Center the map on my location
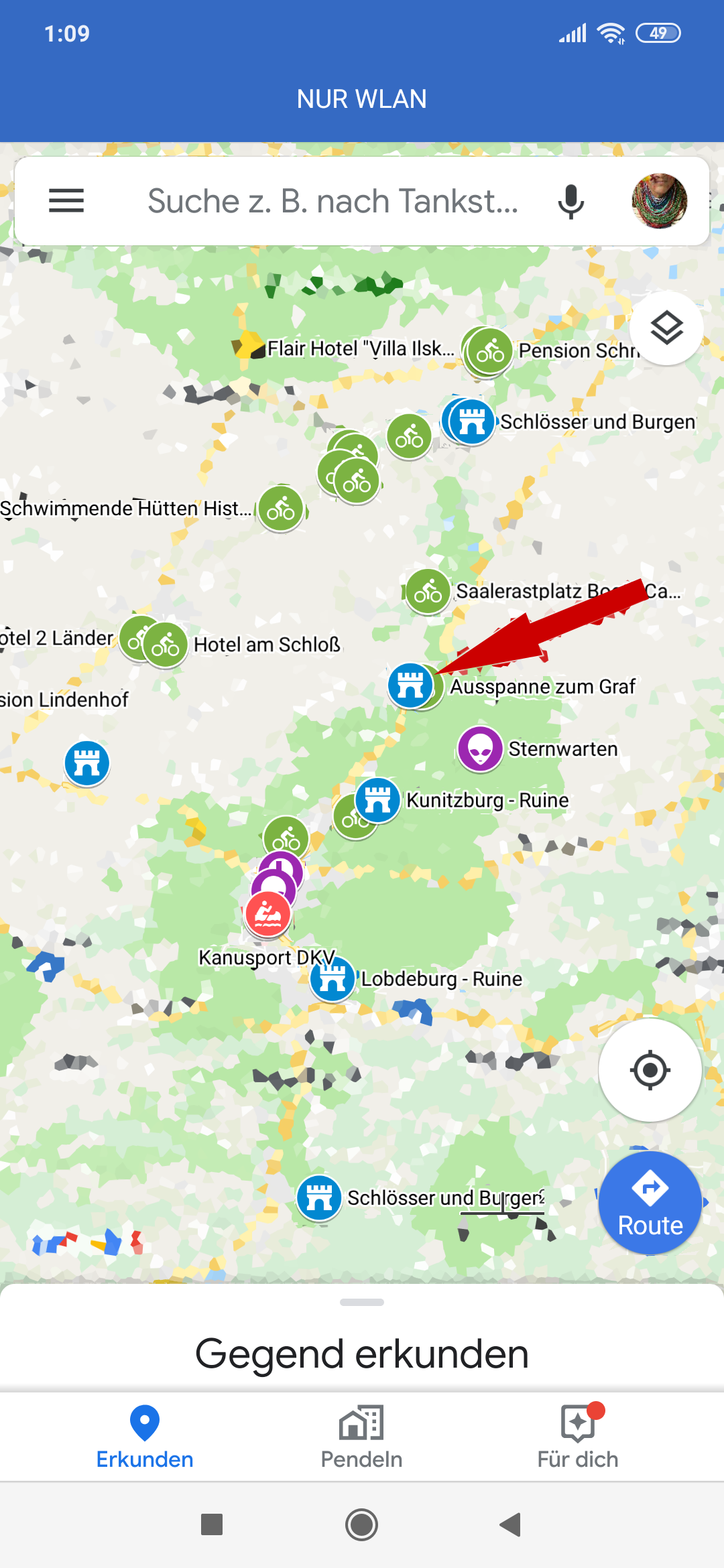Image resolution: width=724 pixels, height=1568 pixels. pyautogui.click(x=650, y=1070)
